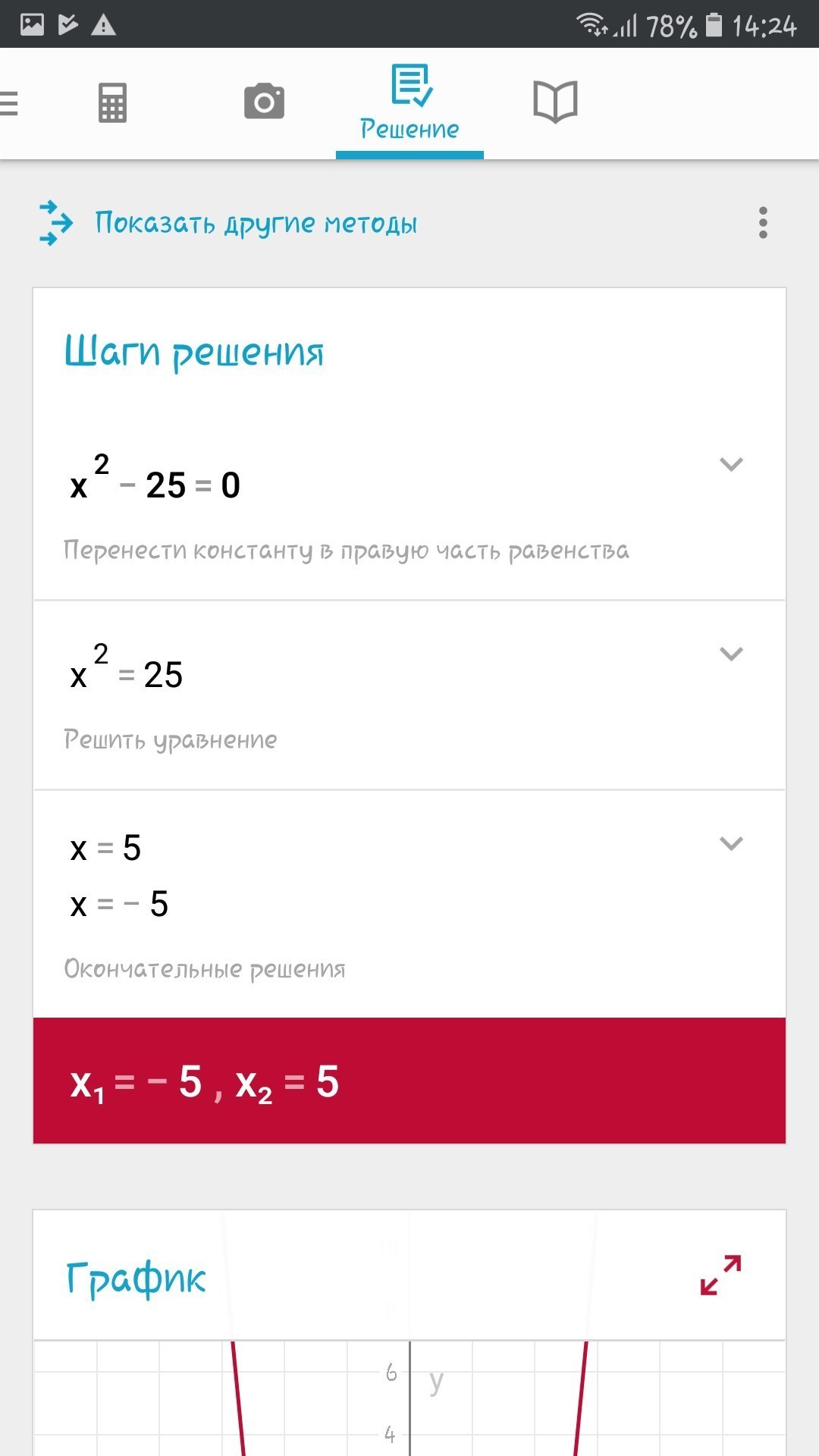Viewport: 819px width, 1456px height.
Task: Select the Решение tab
Action: (x=409, y=103)
